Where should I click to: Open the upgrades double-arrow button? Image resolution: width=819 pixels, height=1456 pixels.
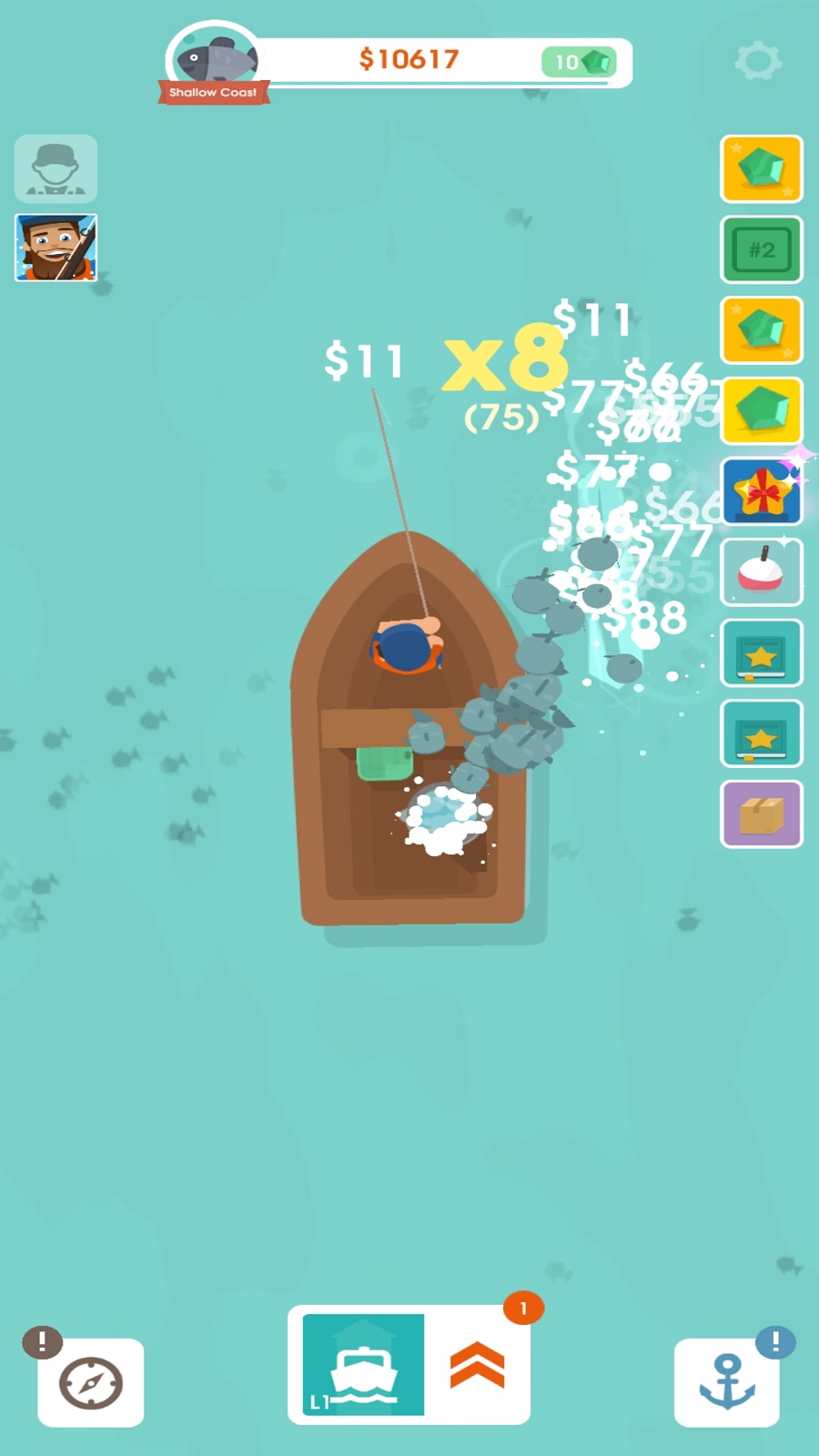tap(478, 1365)
